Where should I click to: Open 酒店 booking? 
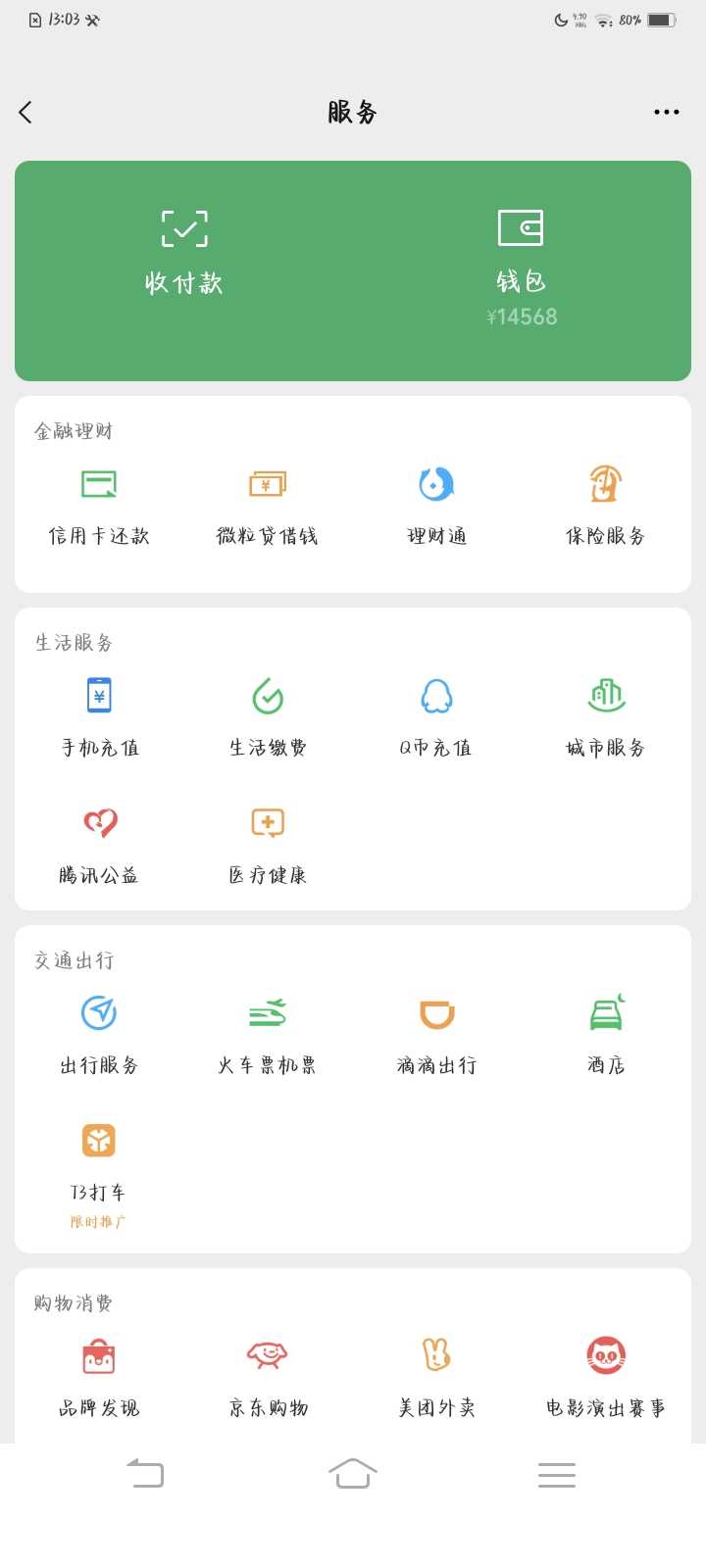tap(605, 1036)
